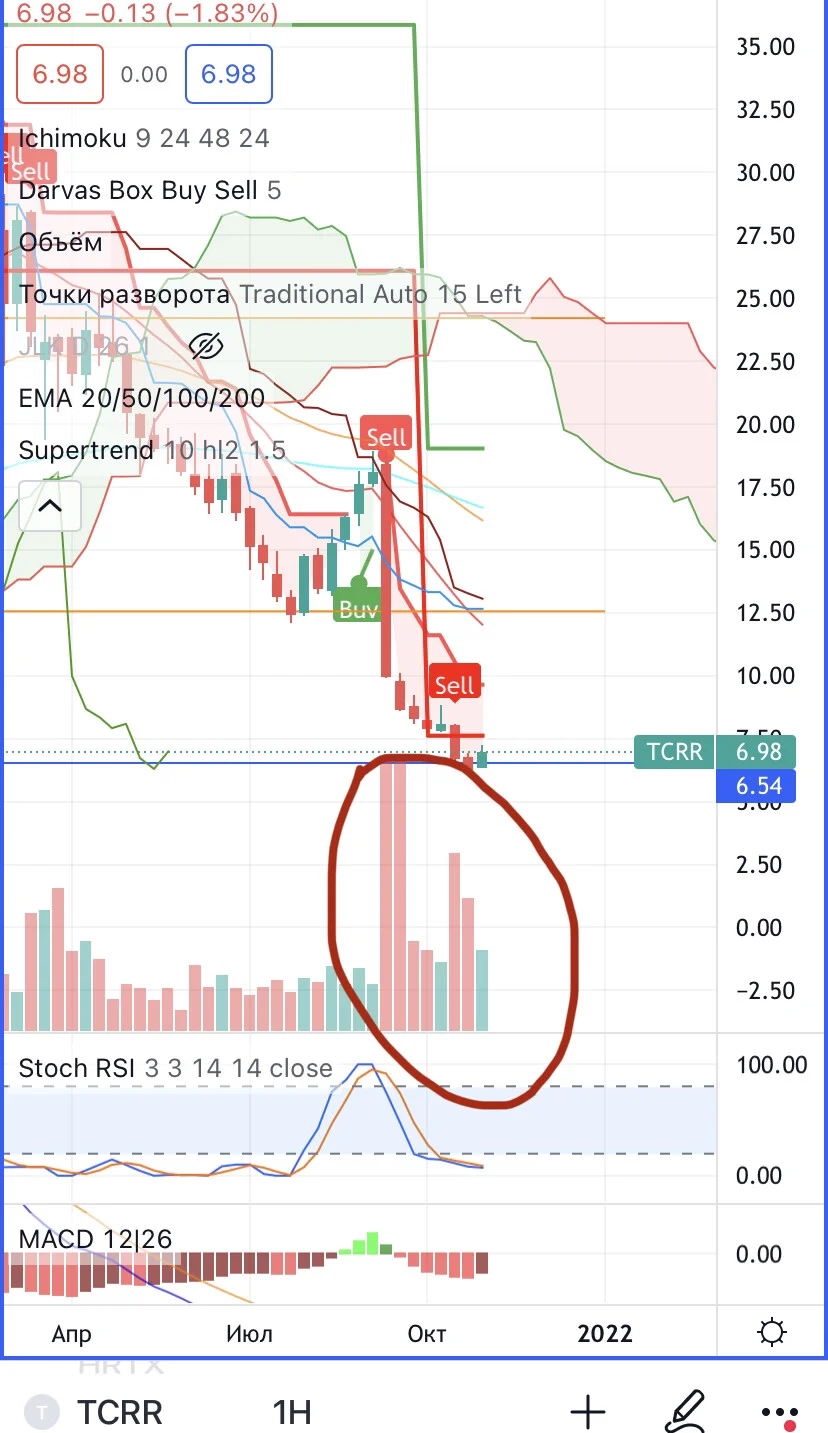Tap the blue 6.98 buy price button
The width and height of the screenshot is (828, 1433).
click(x=229, y=74)
